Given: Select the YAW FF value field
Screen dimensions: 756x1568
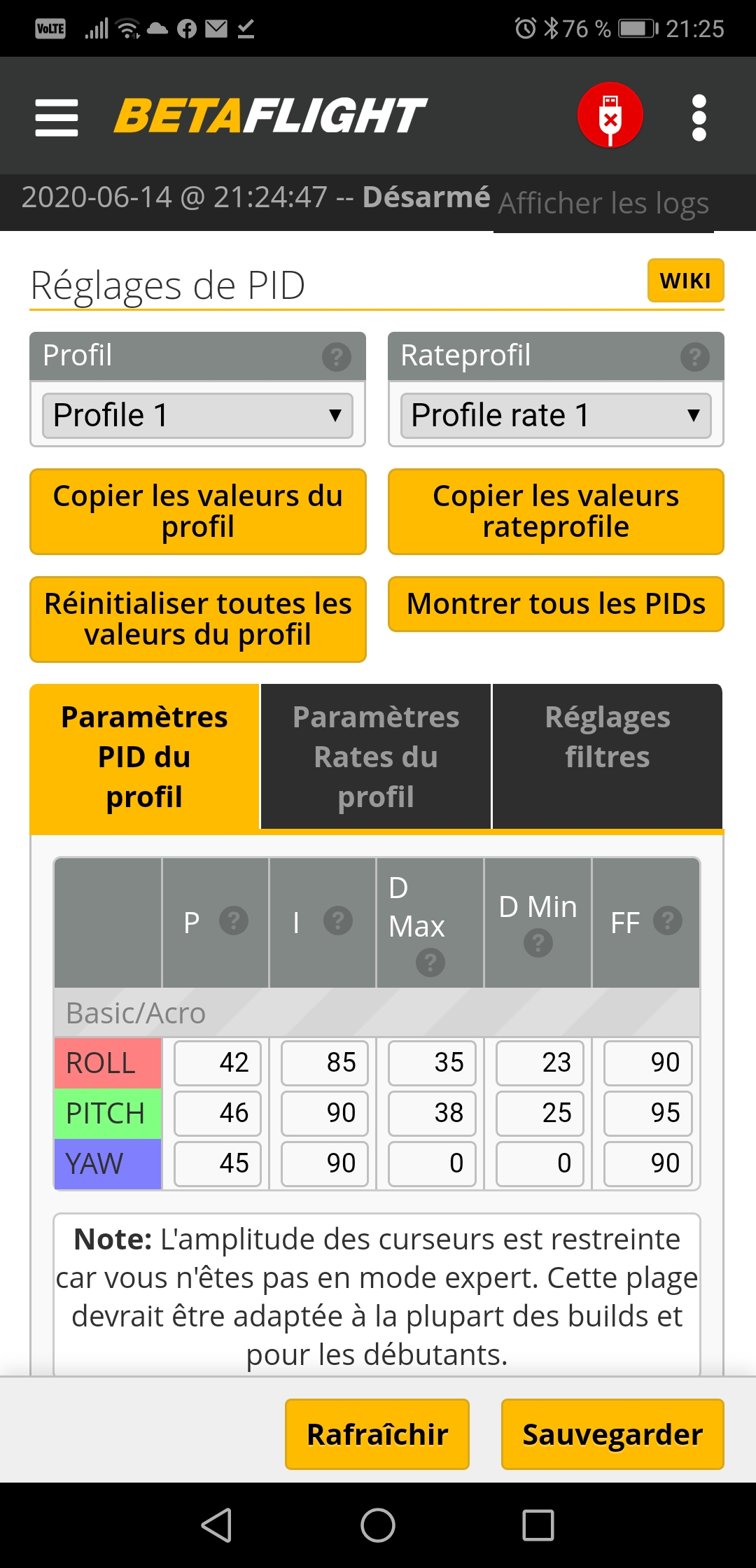Looking at the screenshot, I should pyautogui.click(x=647, y=1163).
